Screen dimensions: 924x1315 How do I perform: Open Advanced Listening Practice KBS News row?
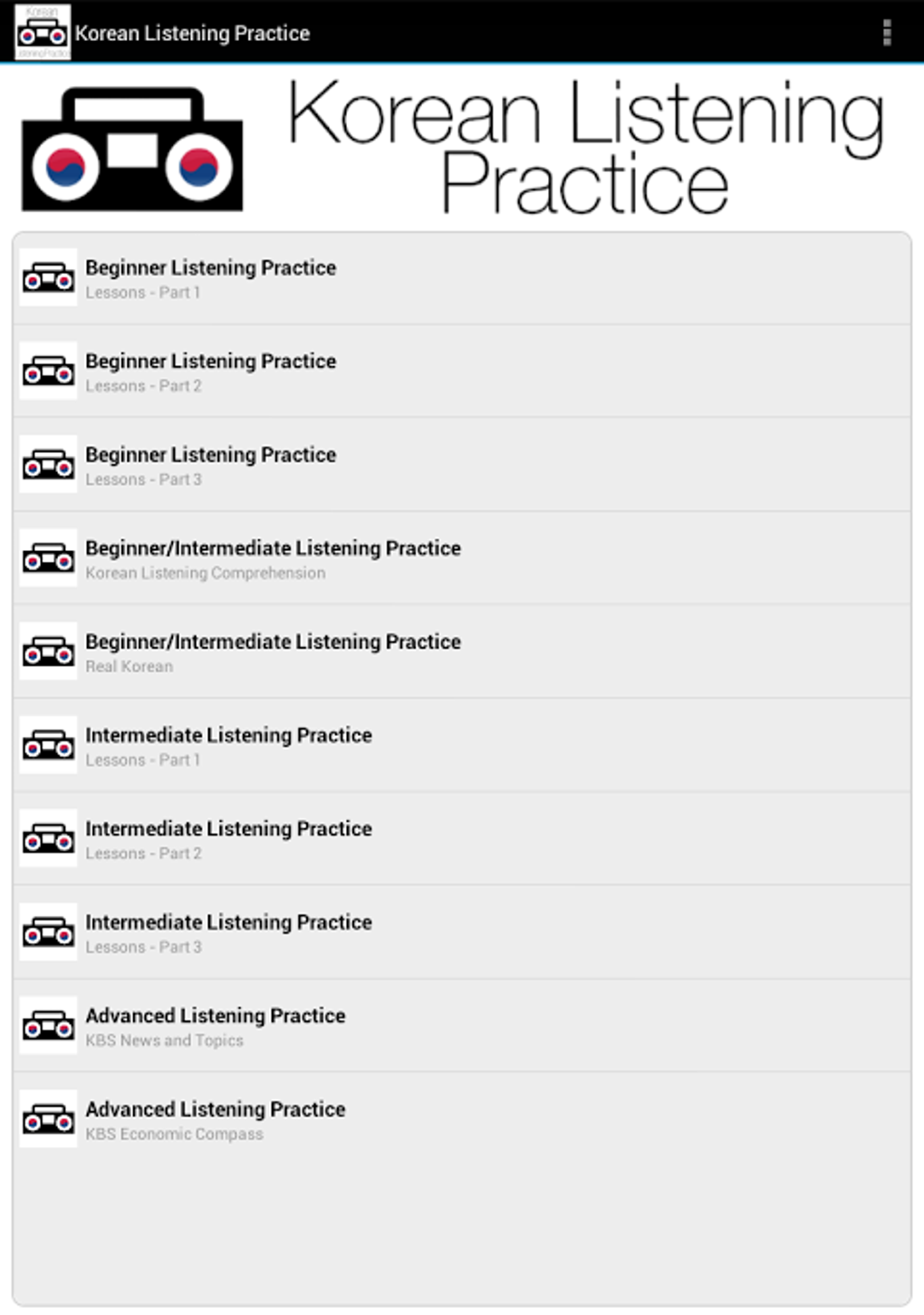point(453,1026)
